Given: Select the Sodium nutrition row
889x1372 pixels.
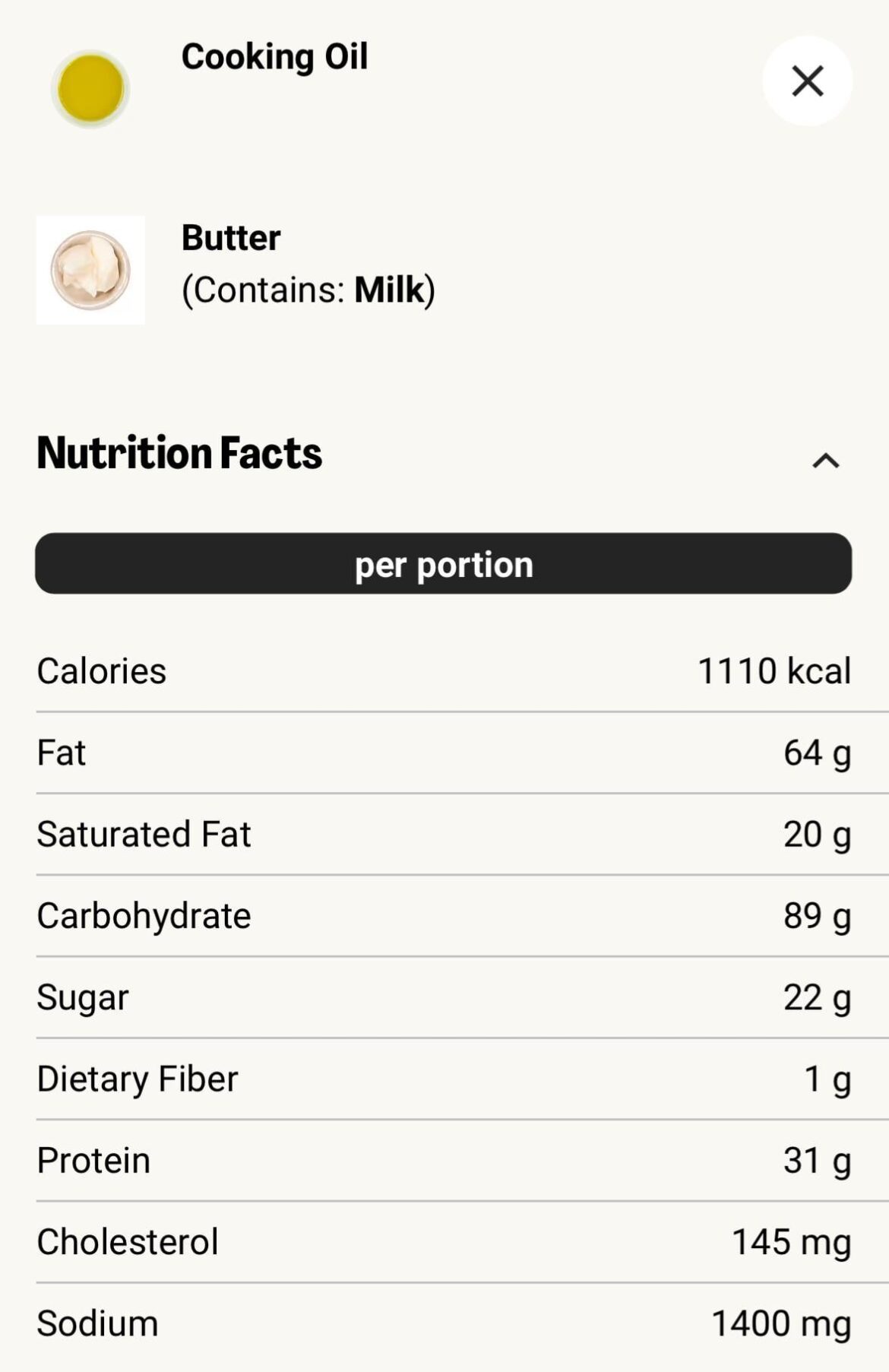Looking at the screenshot, I should point(444,1323).
